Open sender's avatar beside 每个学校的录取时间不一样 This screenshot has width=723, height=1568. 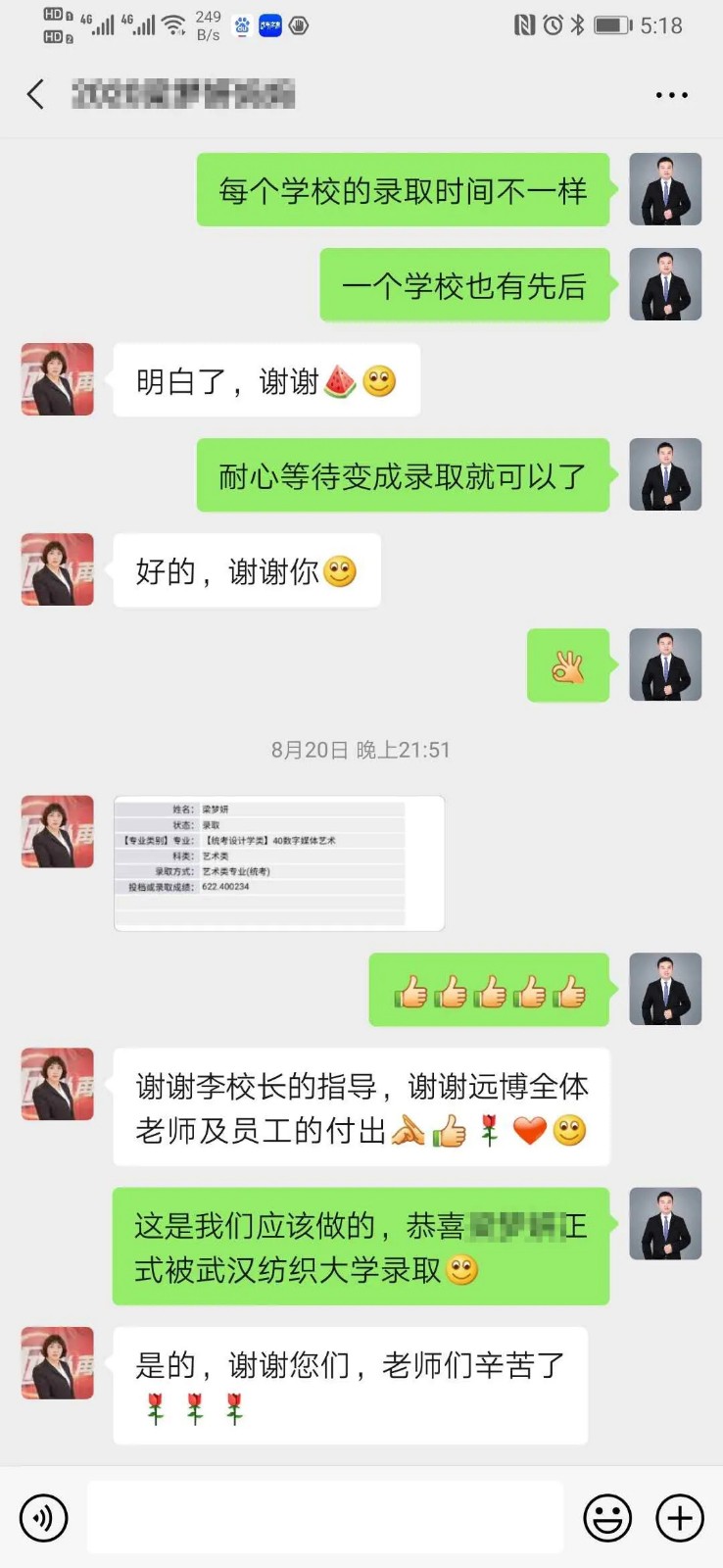click(665, 190)
